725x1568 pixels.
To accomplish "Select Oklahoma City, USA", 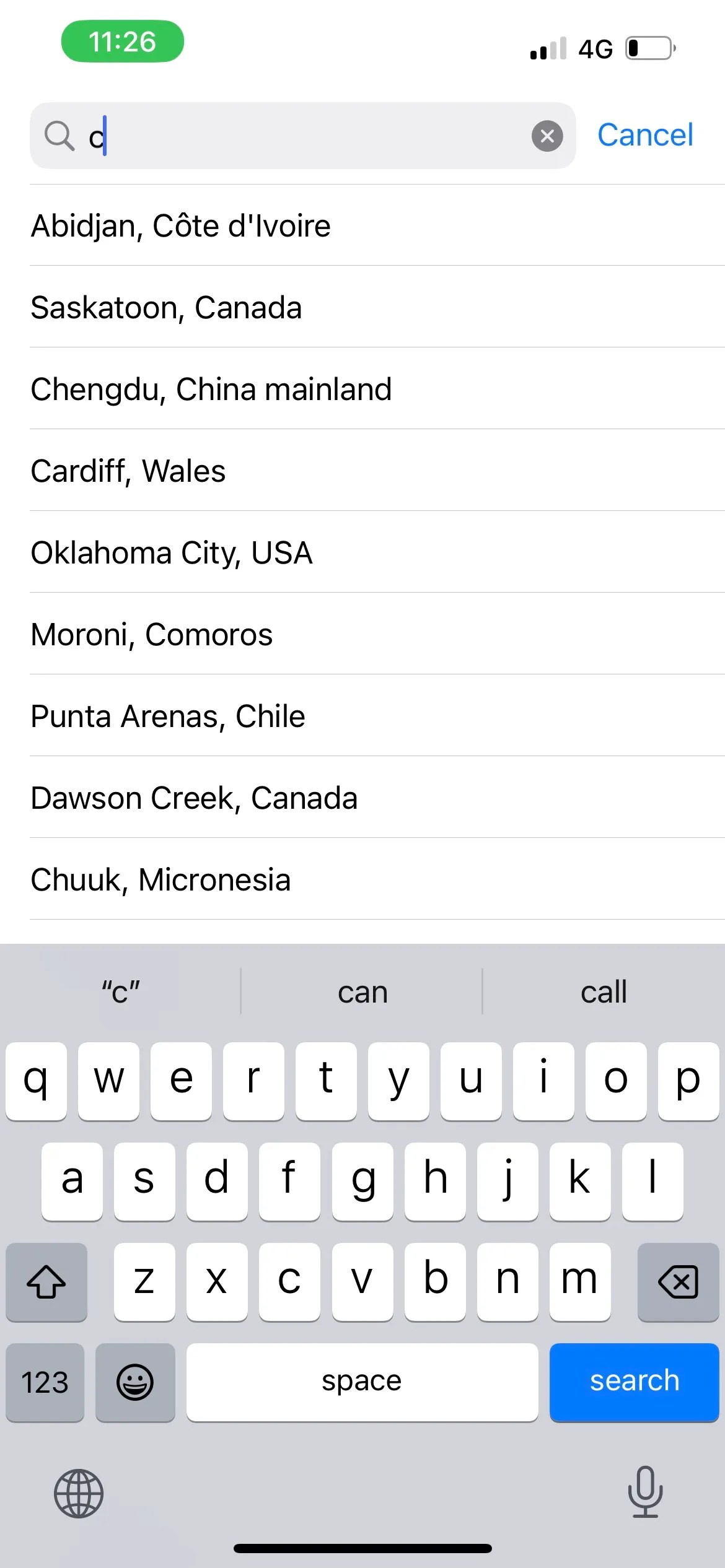I will [172, 552].
